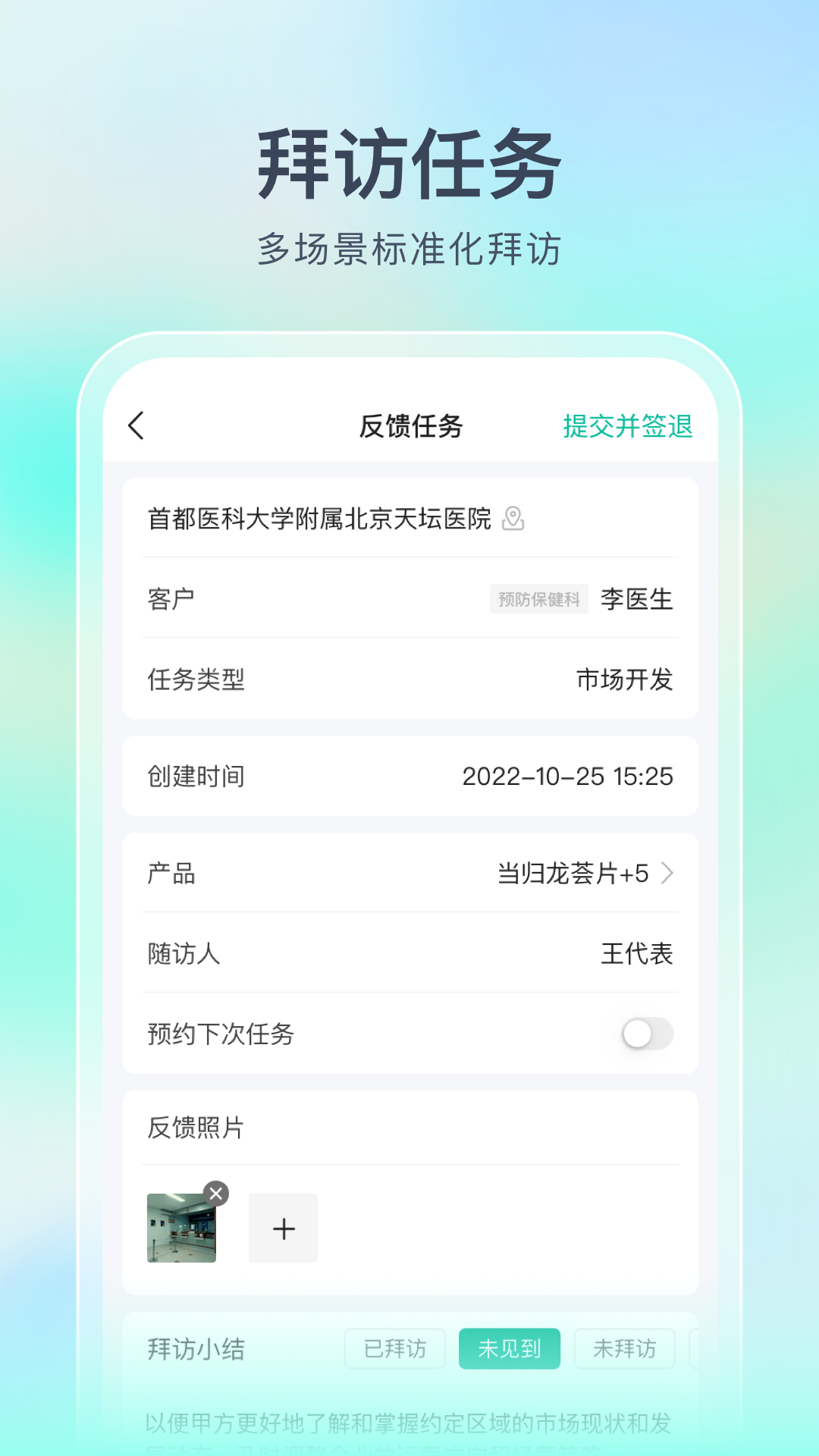Click the back arrow to leave 反馈任务

coord(136,426)
